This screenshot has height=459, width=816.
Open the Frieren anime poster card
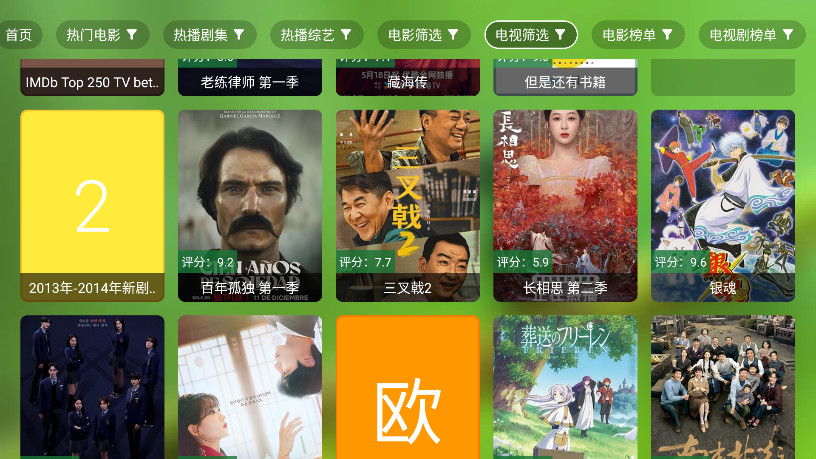565,390
